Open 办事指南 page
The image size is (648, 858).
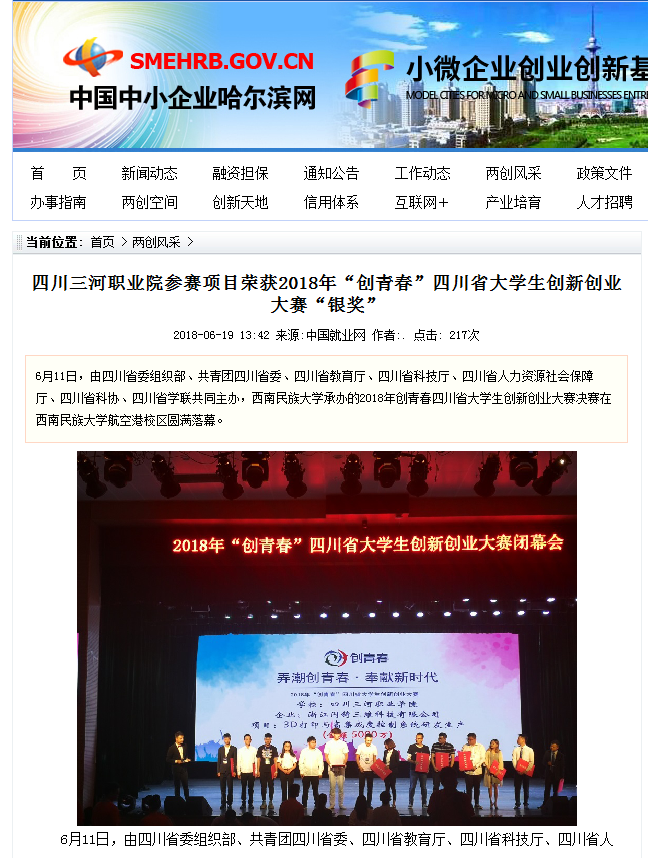[x=58, y=202]
